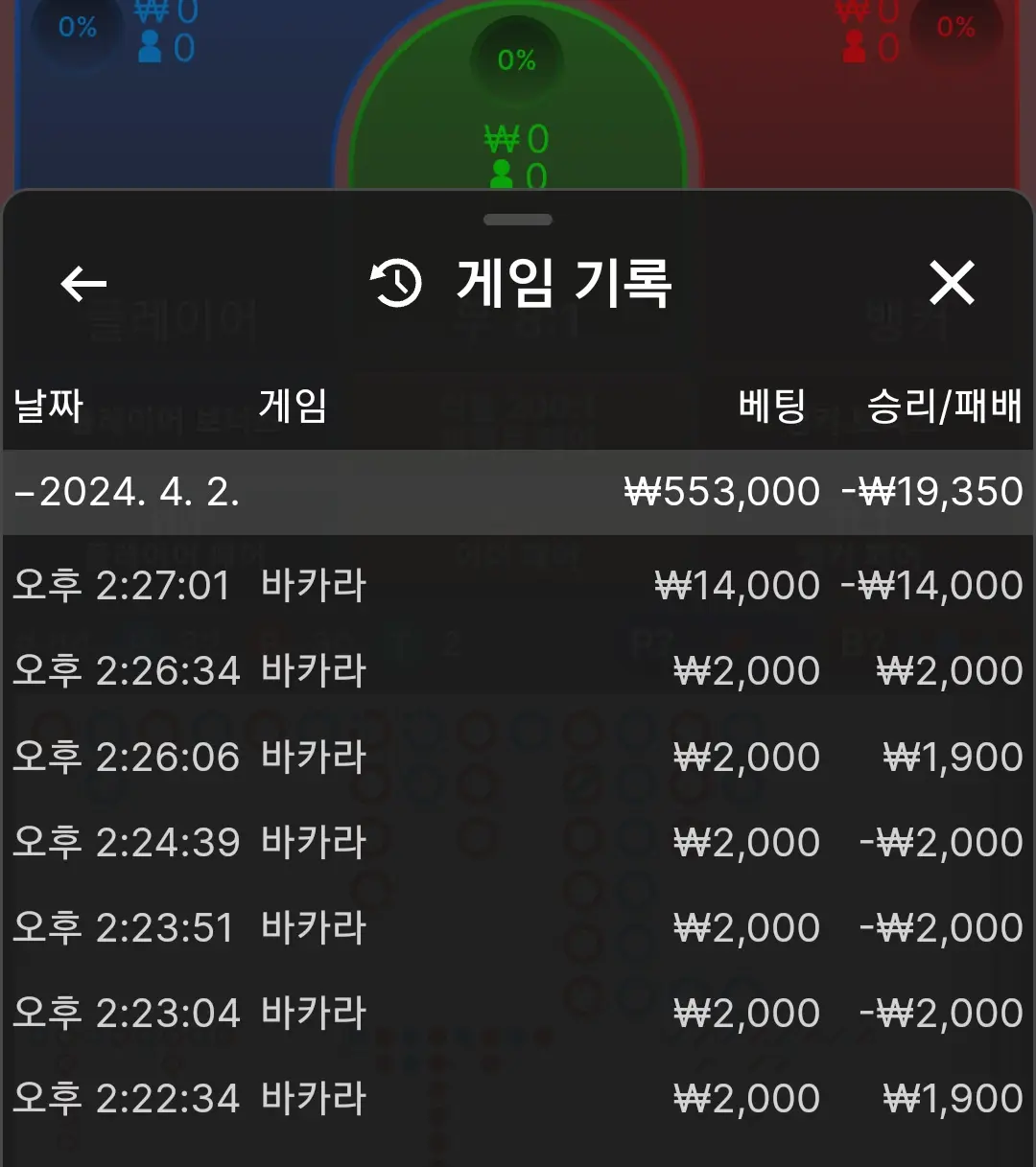Screen dimensions: 1036x1167
Task: Go back using the left arrow
Action: (83, 284)
